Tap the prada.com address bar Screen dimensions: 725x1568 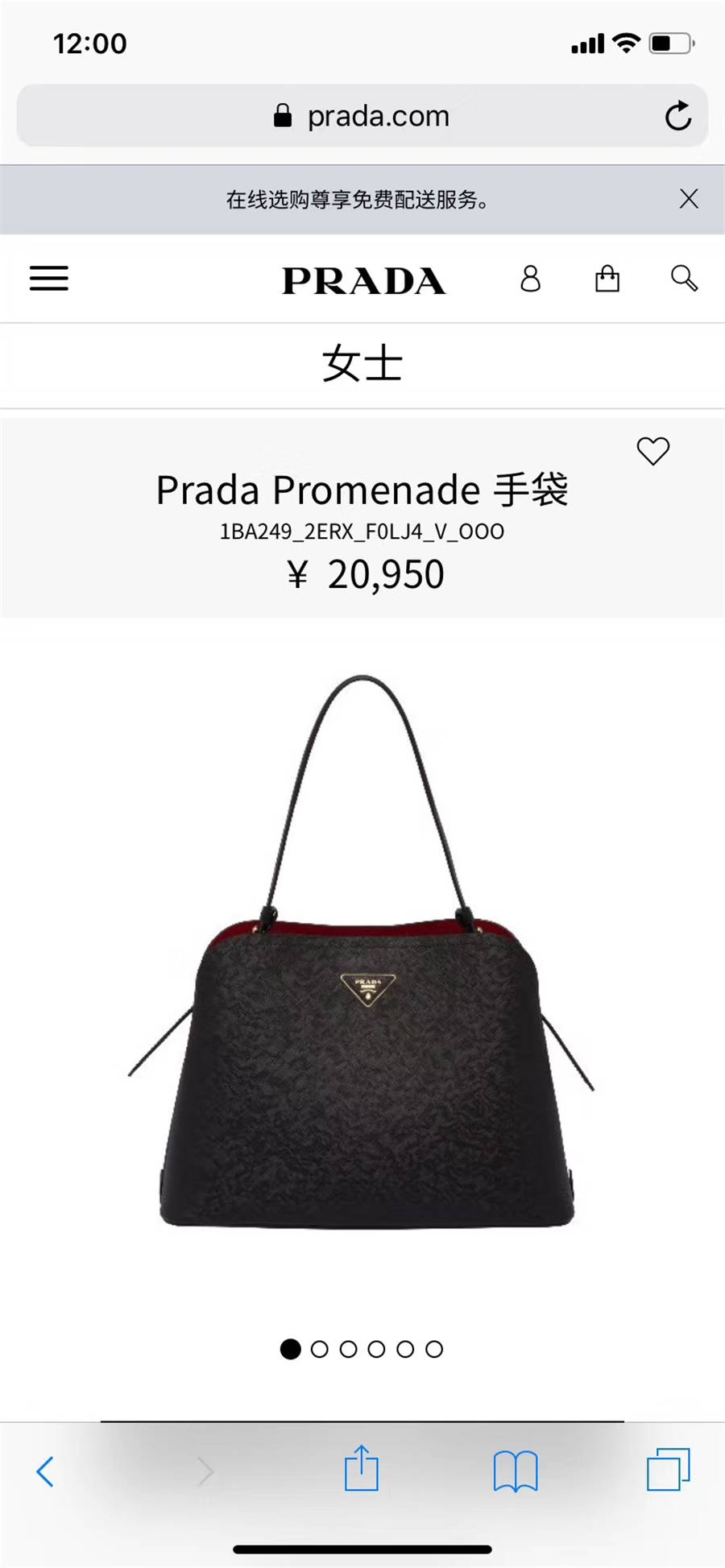362,116
